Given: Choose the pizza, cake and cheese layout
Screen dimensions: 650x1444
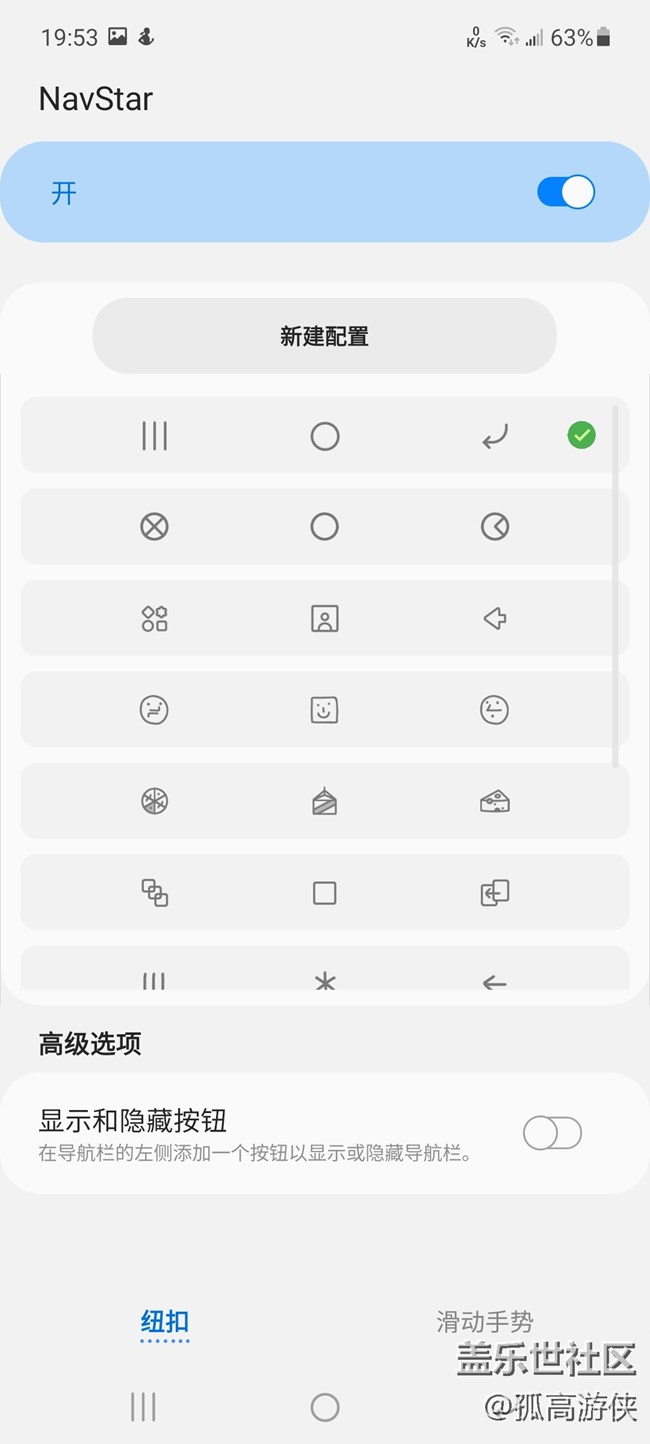Looking at the screenshot, I should (324, 801).
